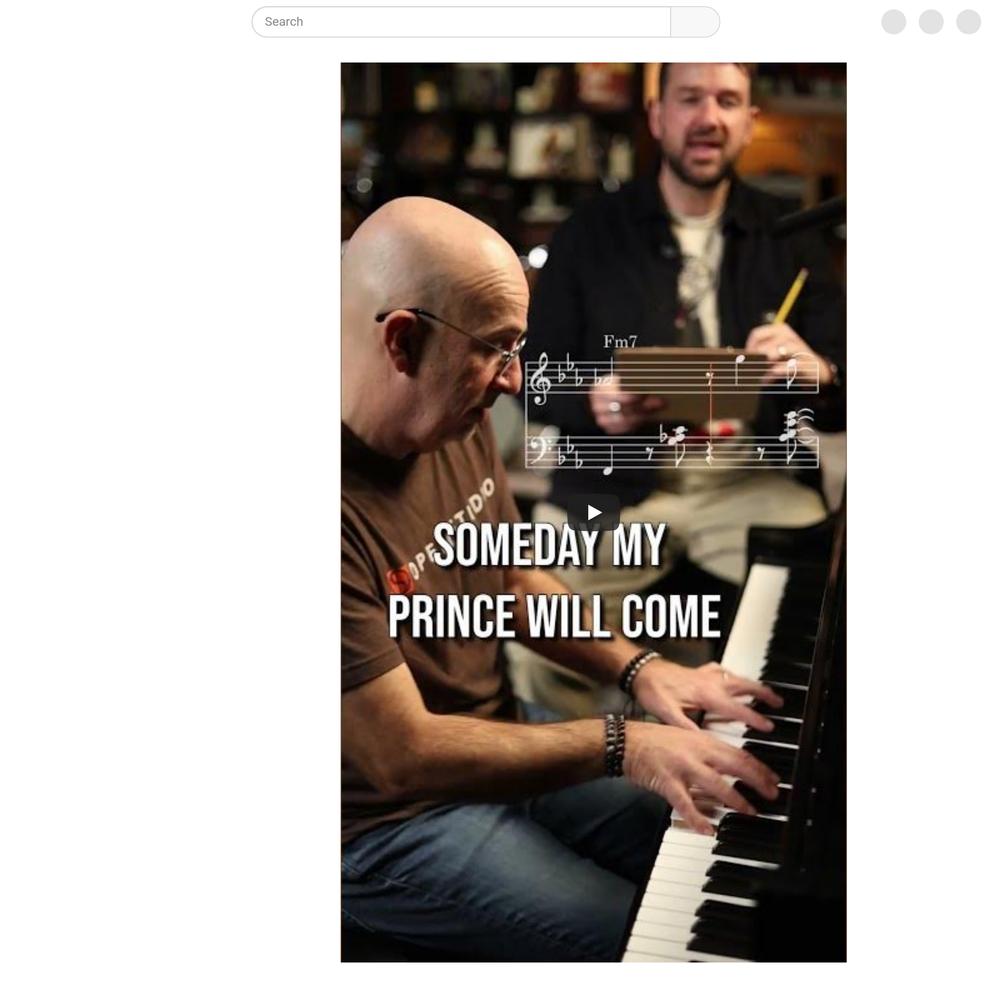Screen dimensions: 1000x1000
Task: Tap the Search input field
Action: click(x=460, y=22)
